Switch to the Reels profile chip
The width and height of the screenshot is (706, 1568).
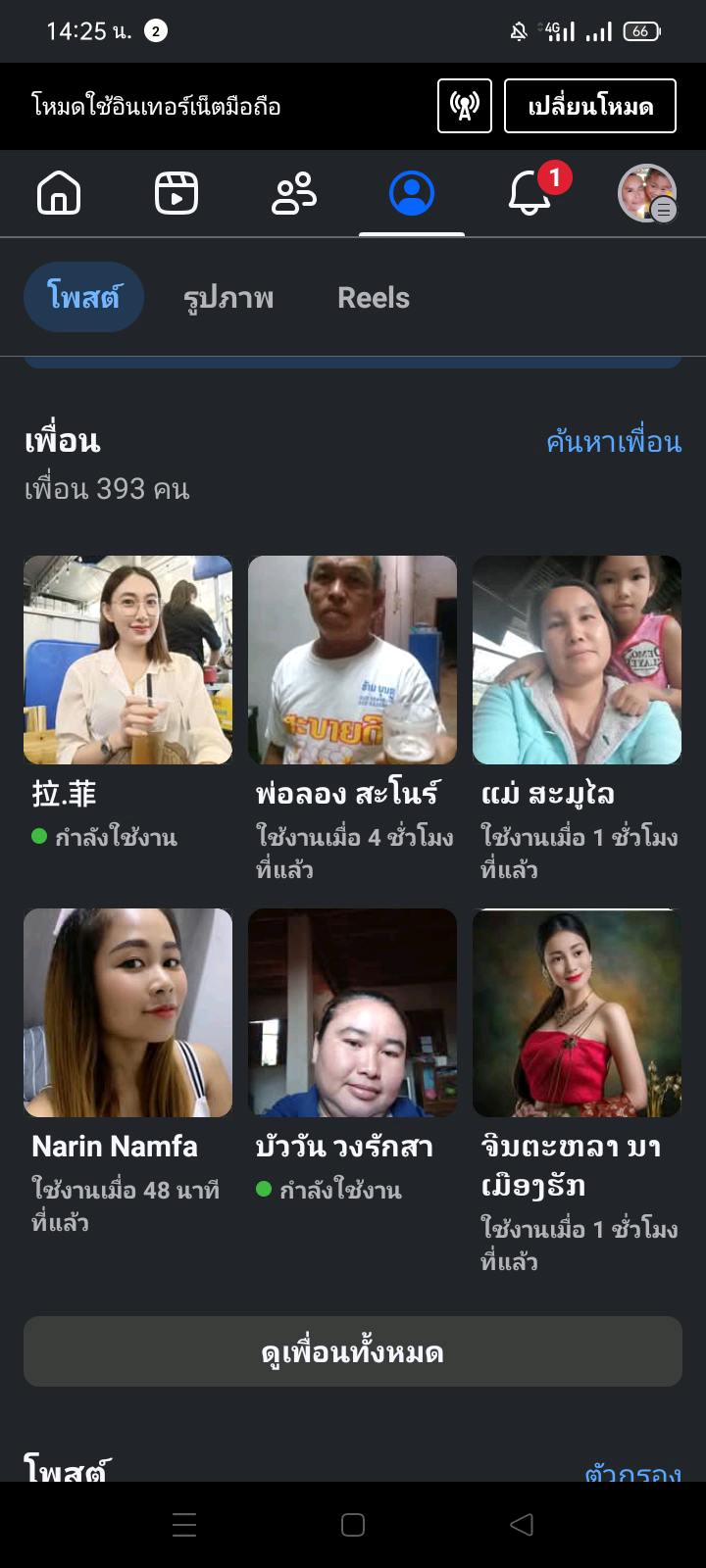point(373,298)
